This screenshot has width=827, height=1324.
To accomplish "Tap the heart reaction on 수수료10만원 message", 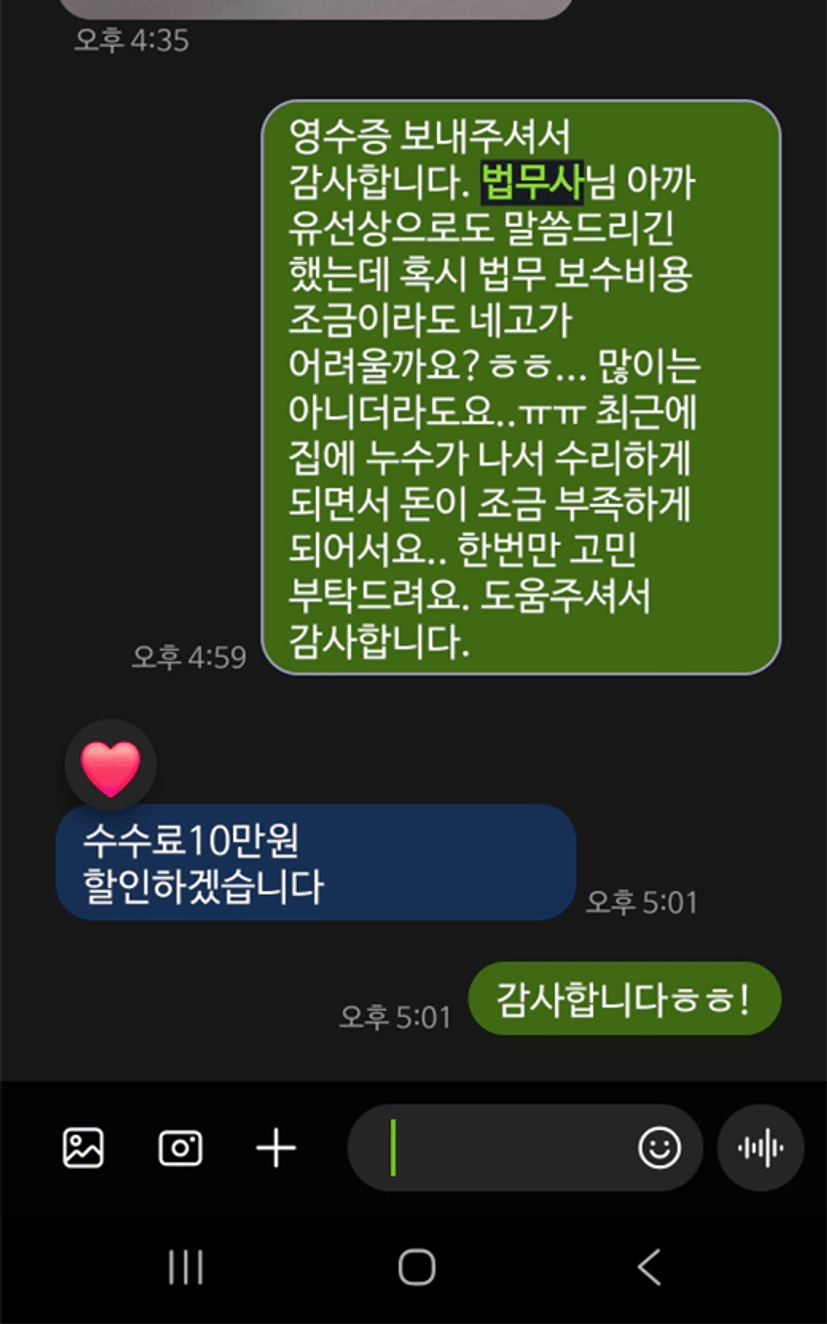I will pos(110,766).
